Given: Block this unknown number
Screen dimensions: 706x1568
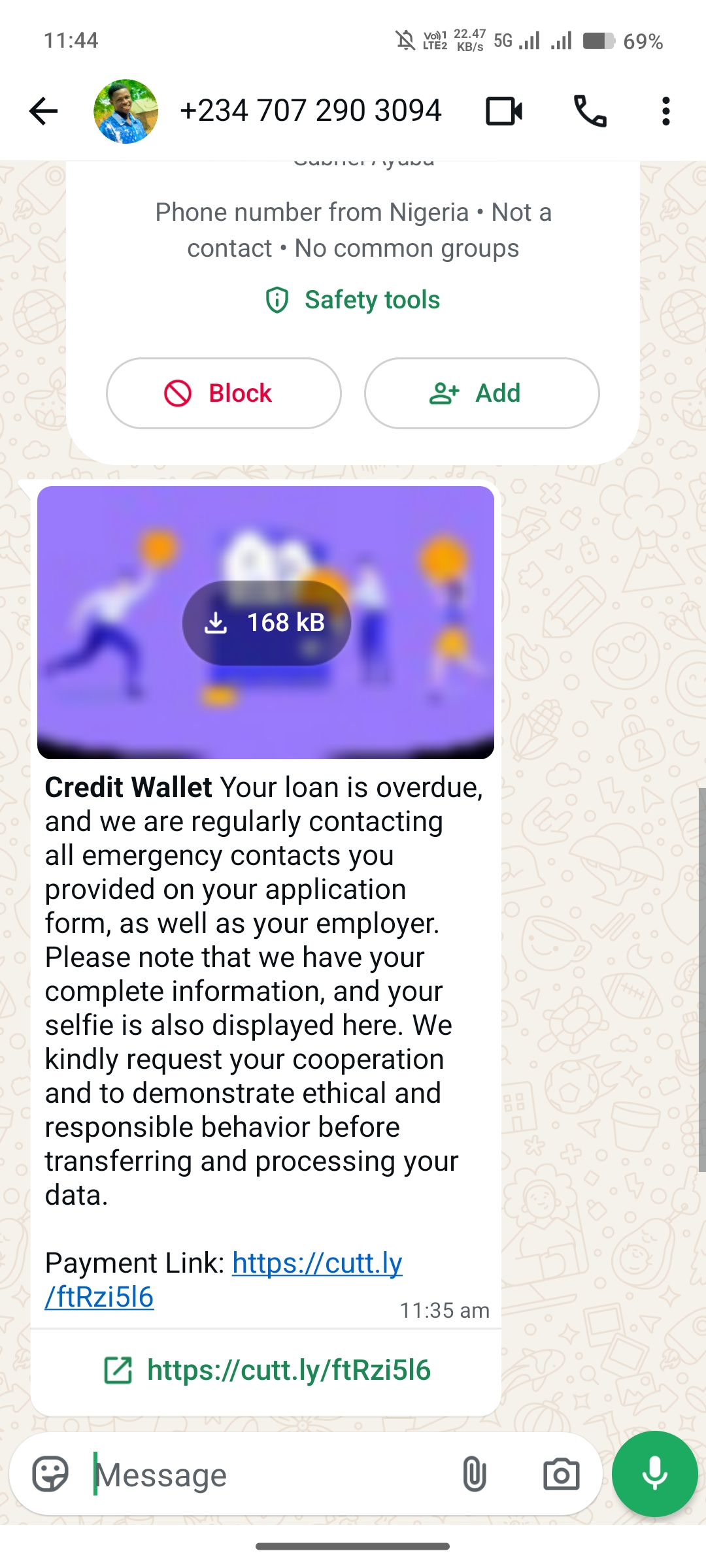Looking at the screenshot, I should [x=224, y=393].
